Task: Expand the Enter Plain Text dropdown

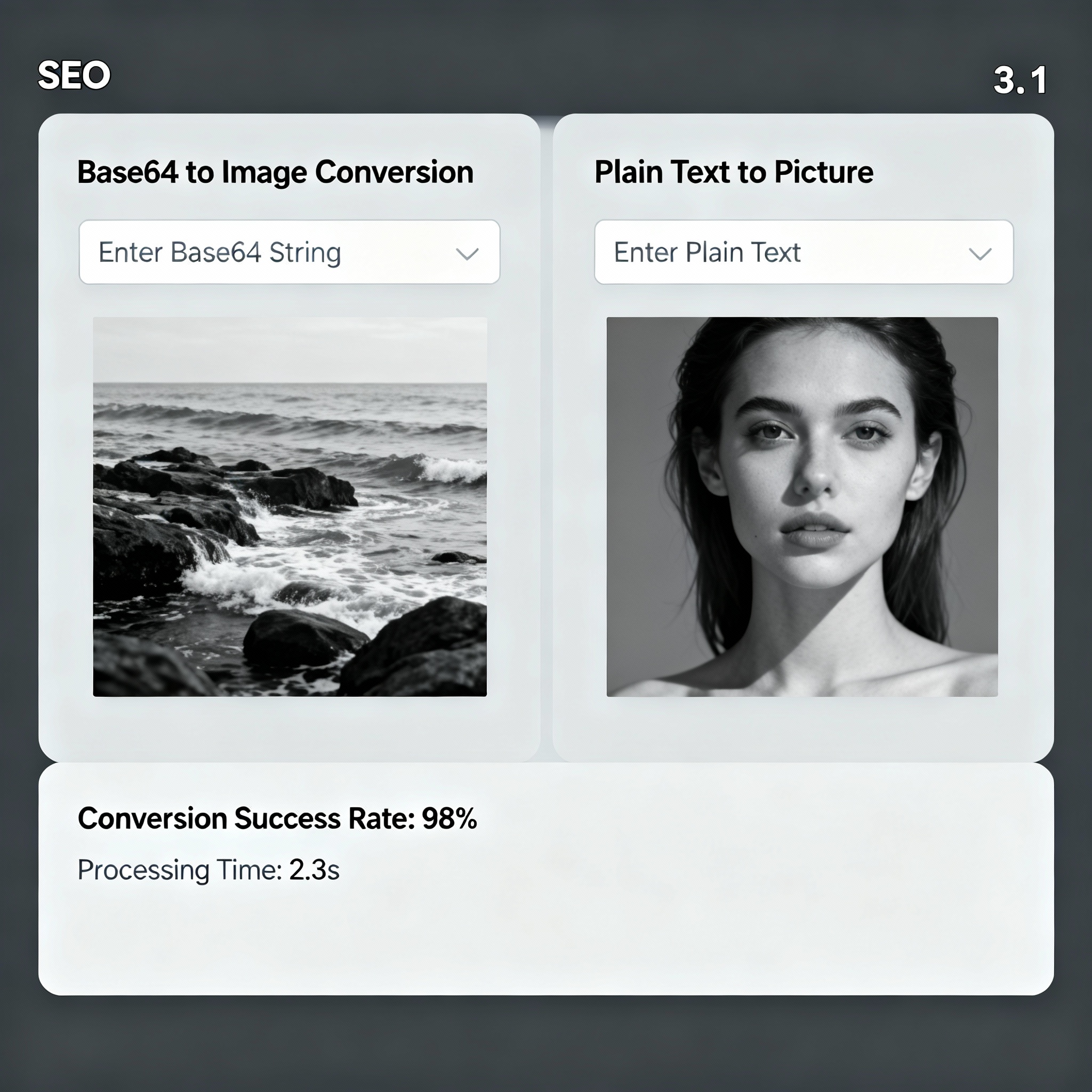Action: coord(803,252)
